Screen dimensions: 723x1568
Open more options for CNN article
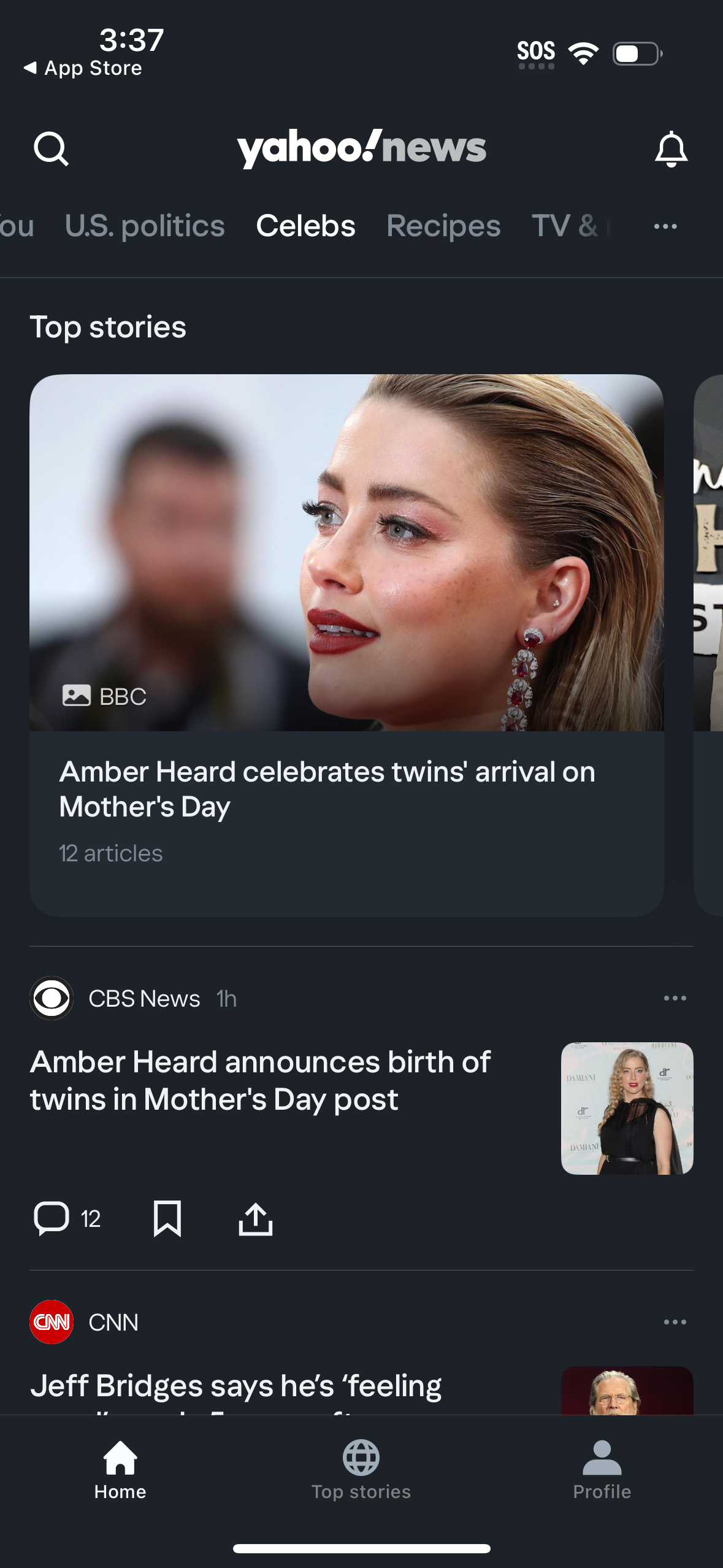[x=675, y=1322]
